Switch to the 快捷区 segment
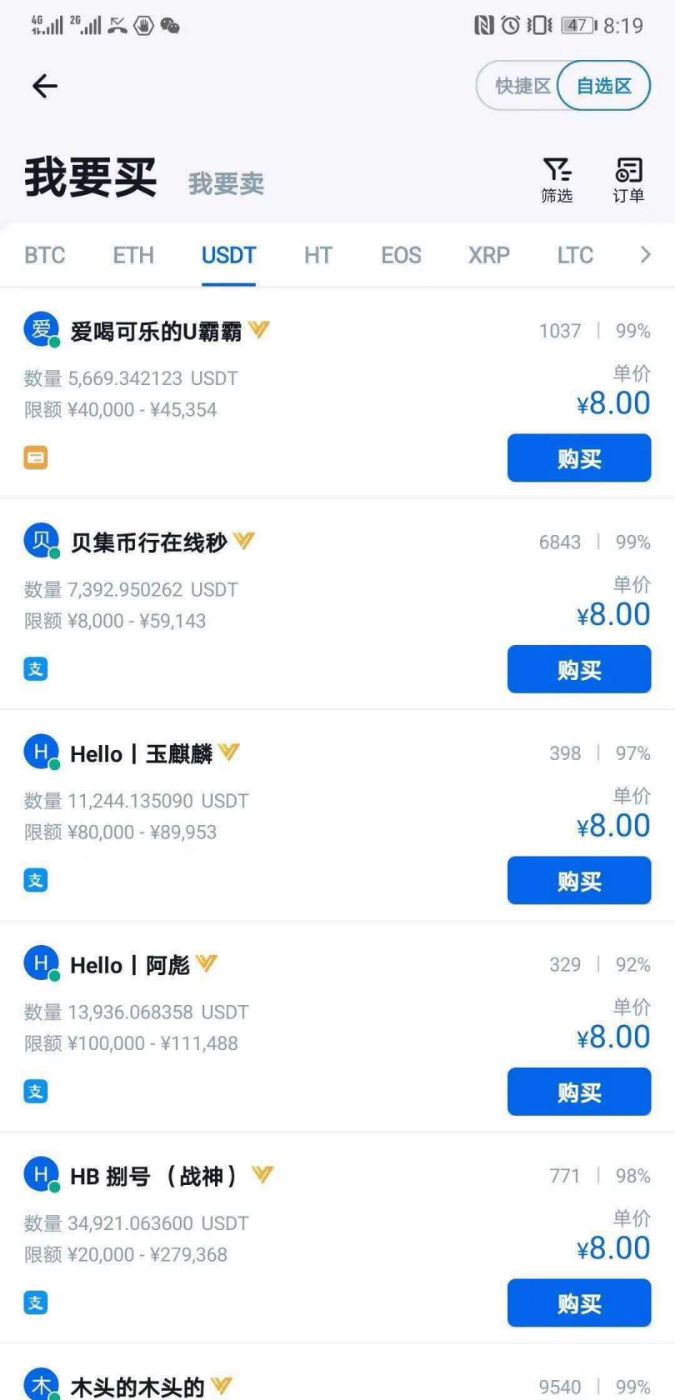The width and height of the screenshot is (675, 1400). 521,86
